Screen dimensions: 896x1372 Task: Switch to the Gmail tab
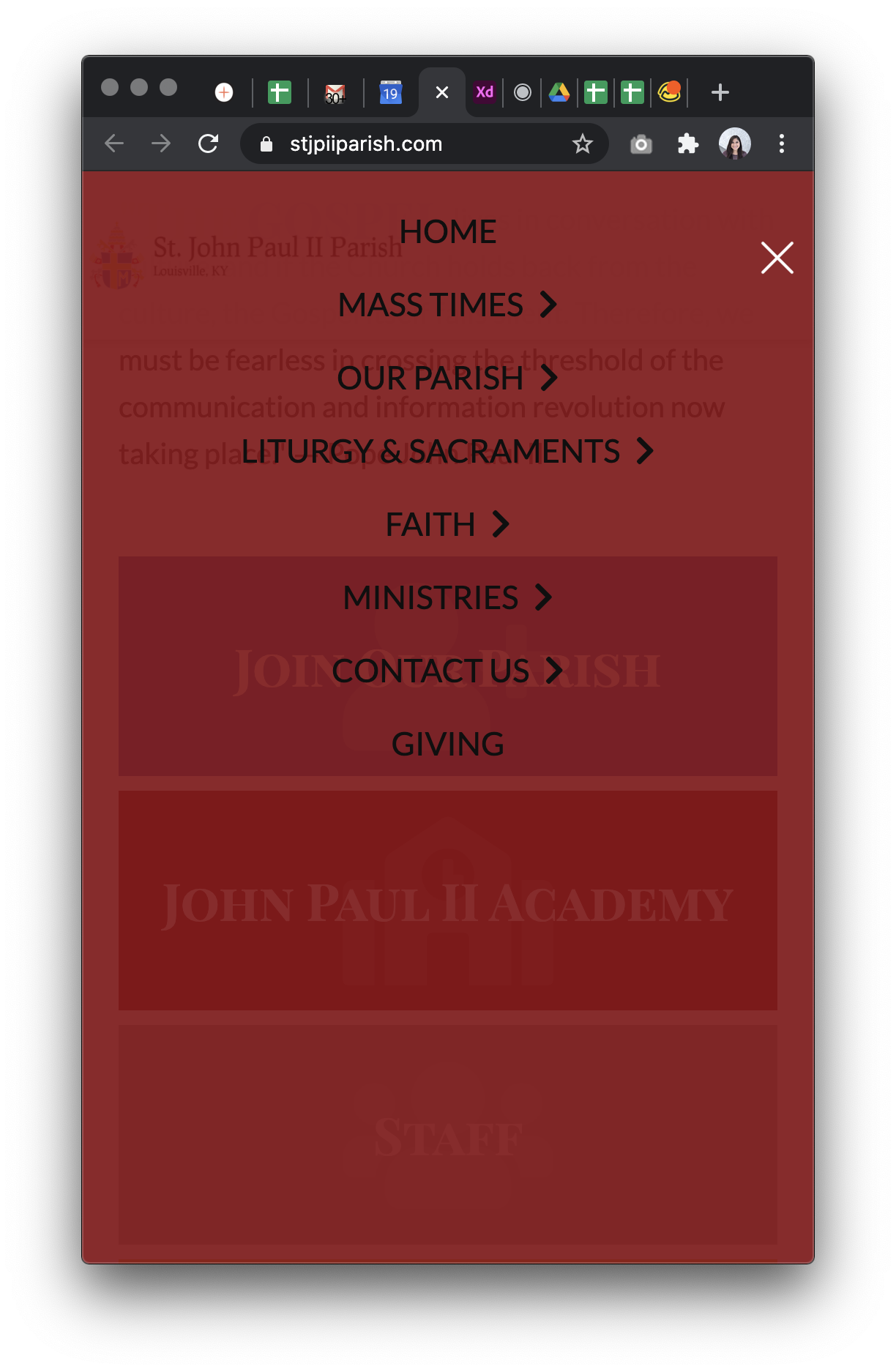335,93
